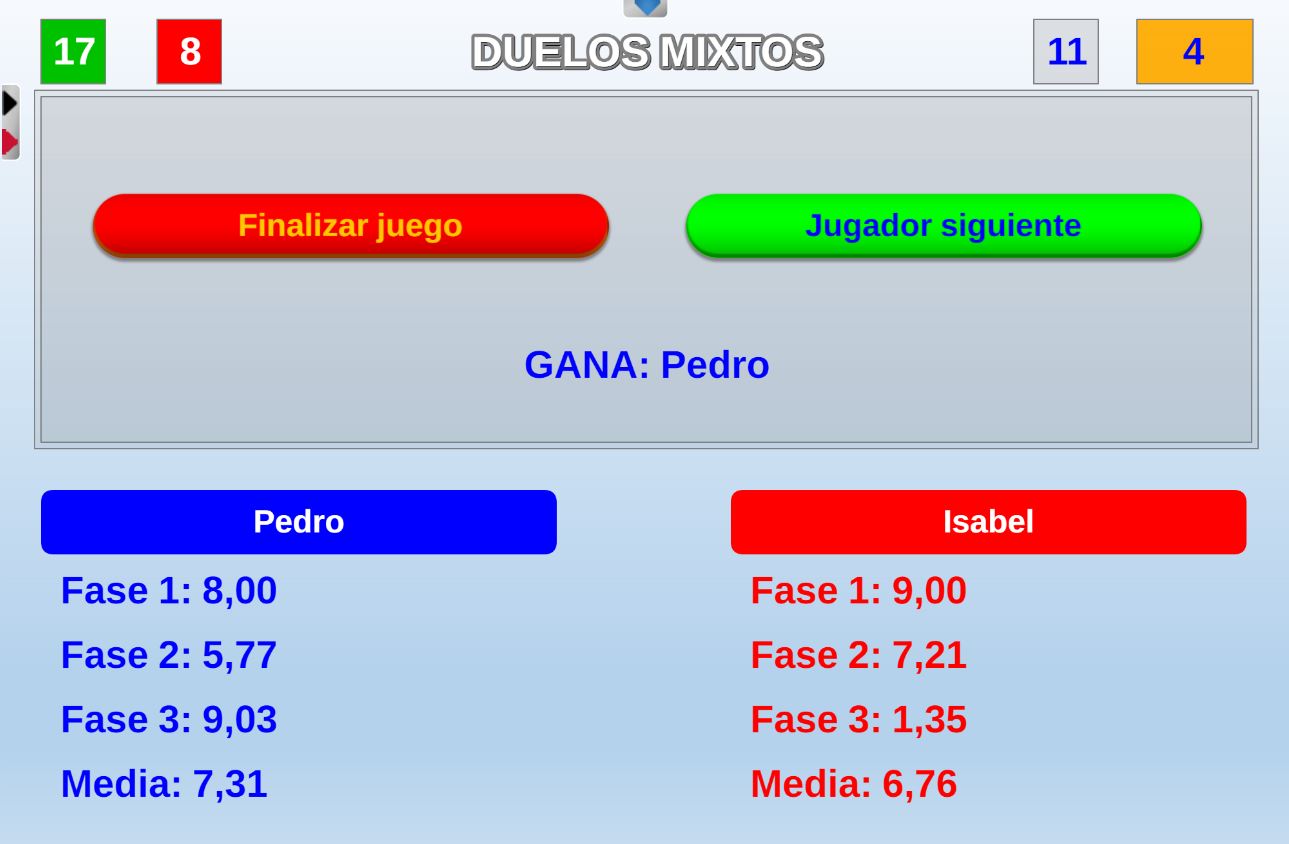Open the blue pull-down handle above the title
Image resolution: width=1289 pixels, height=844 pixels.
[645, 6]
